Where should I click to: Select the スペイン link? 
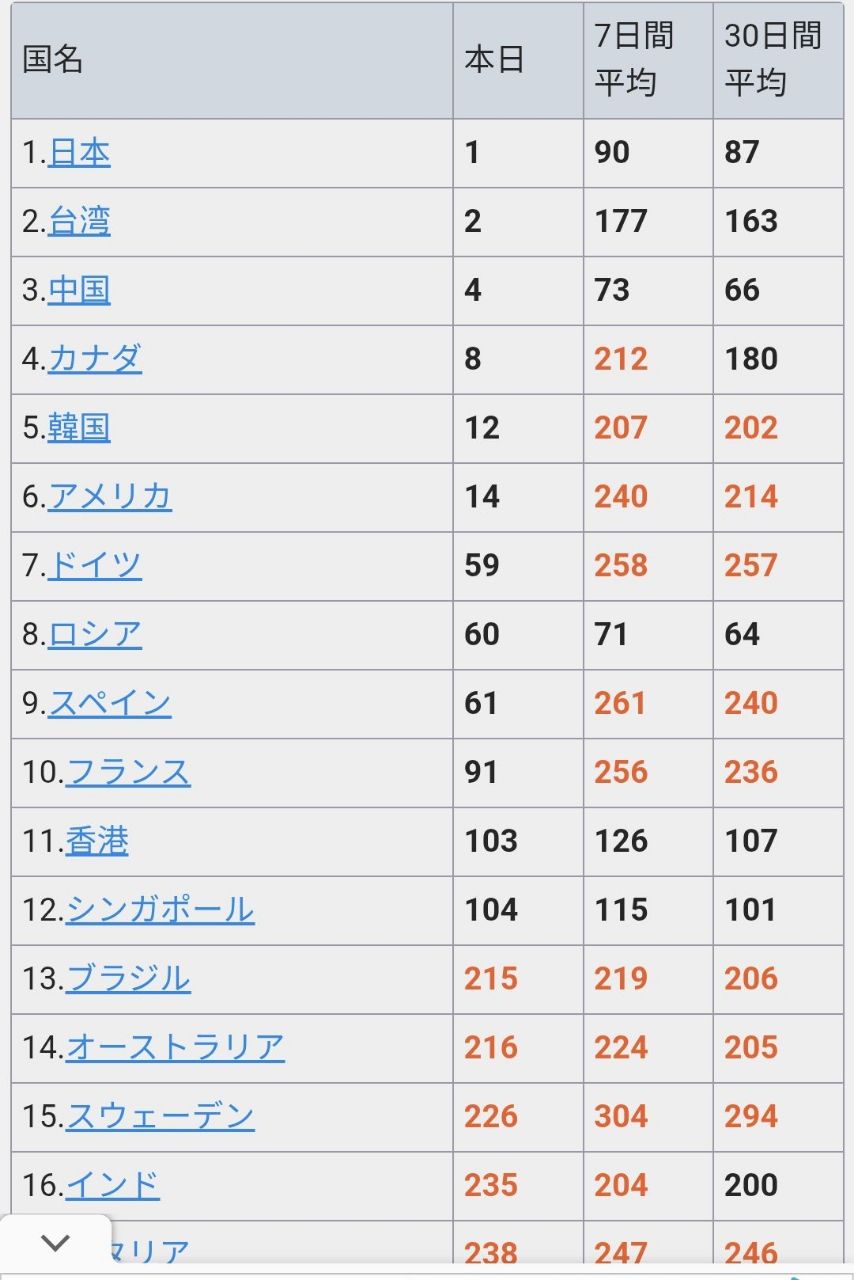pos(110,704)
